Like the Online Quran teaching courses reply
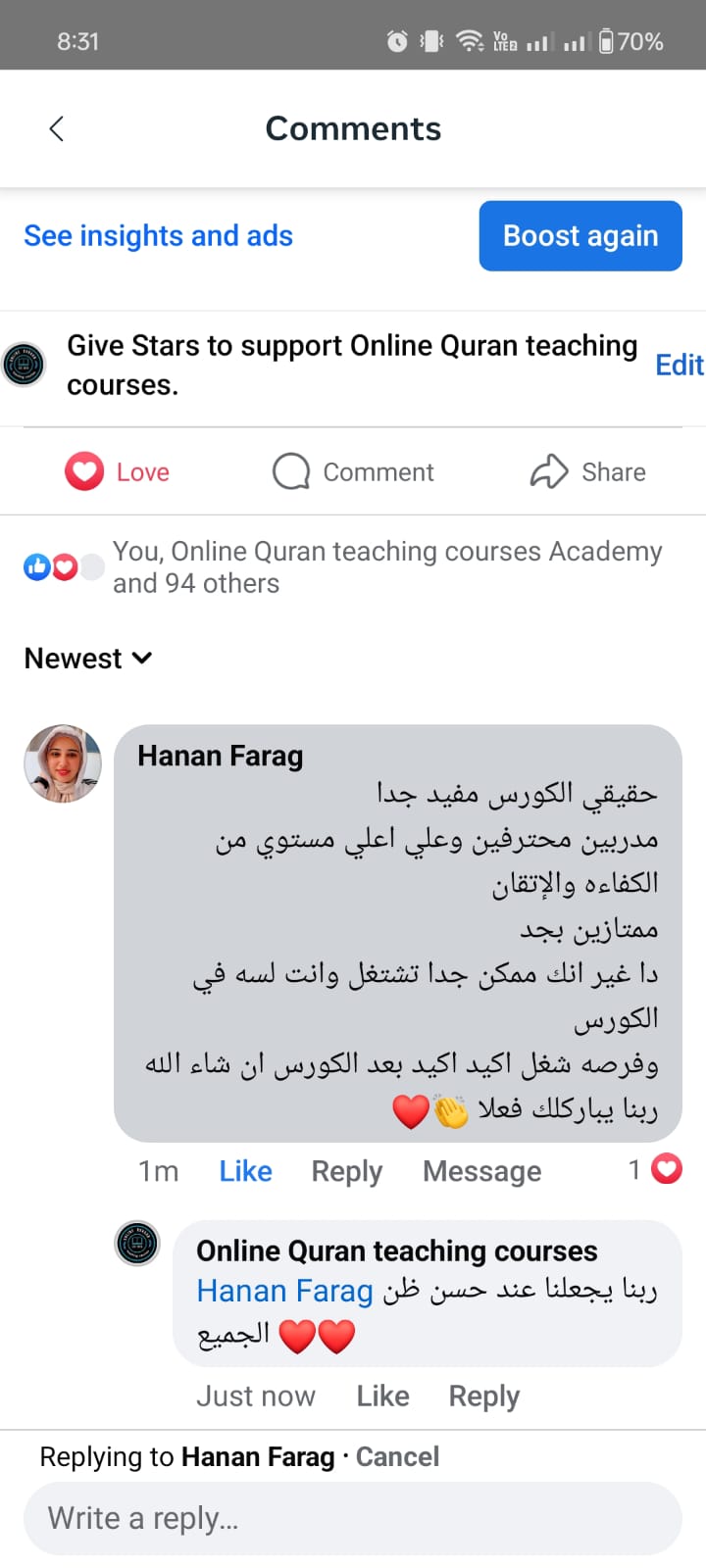The height and width of the screenshot is (1568, 706). pos(382,1396)
